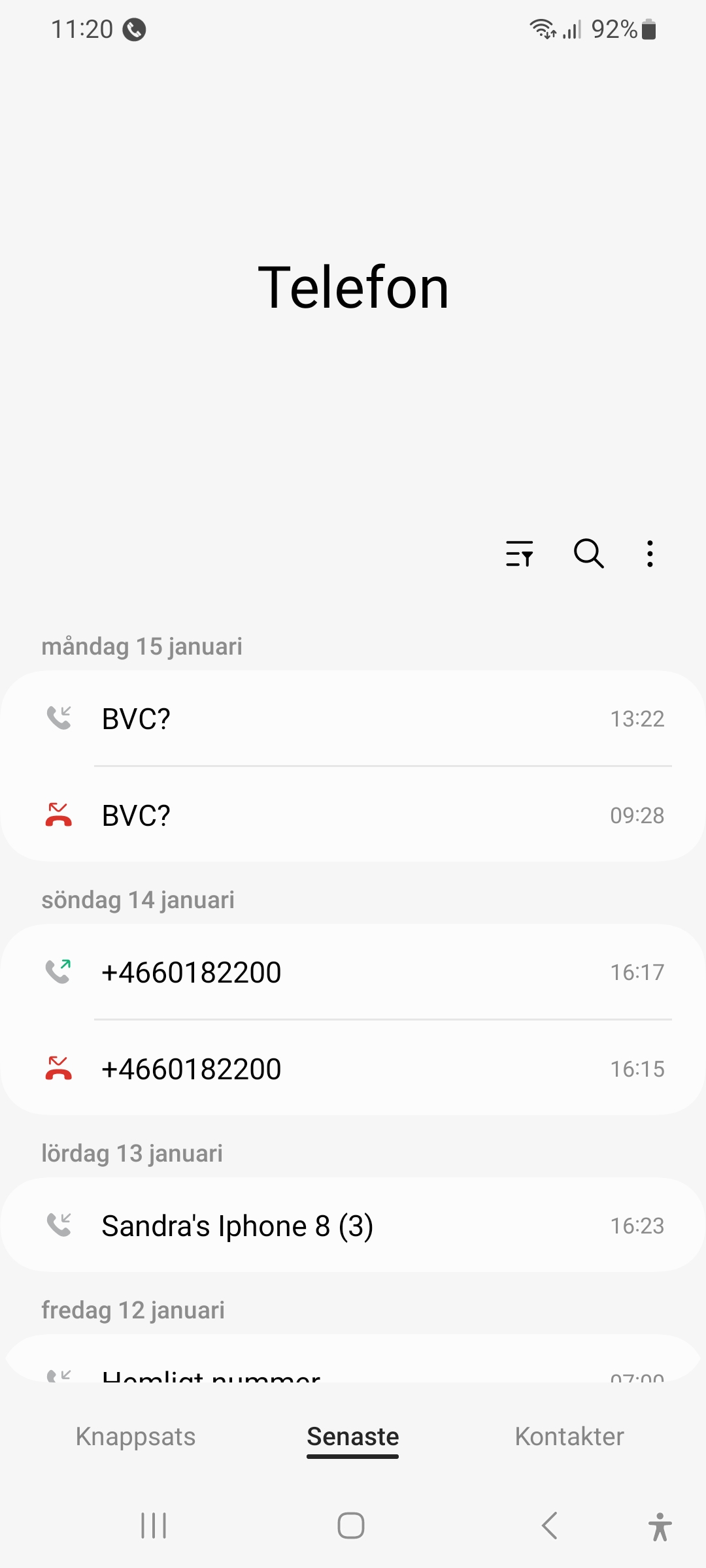This screenshot has width=706, height=1568.
Task: Select the missed +4660182200 call at 16:15
Action: (353, 1069)
